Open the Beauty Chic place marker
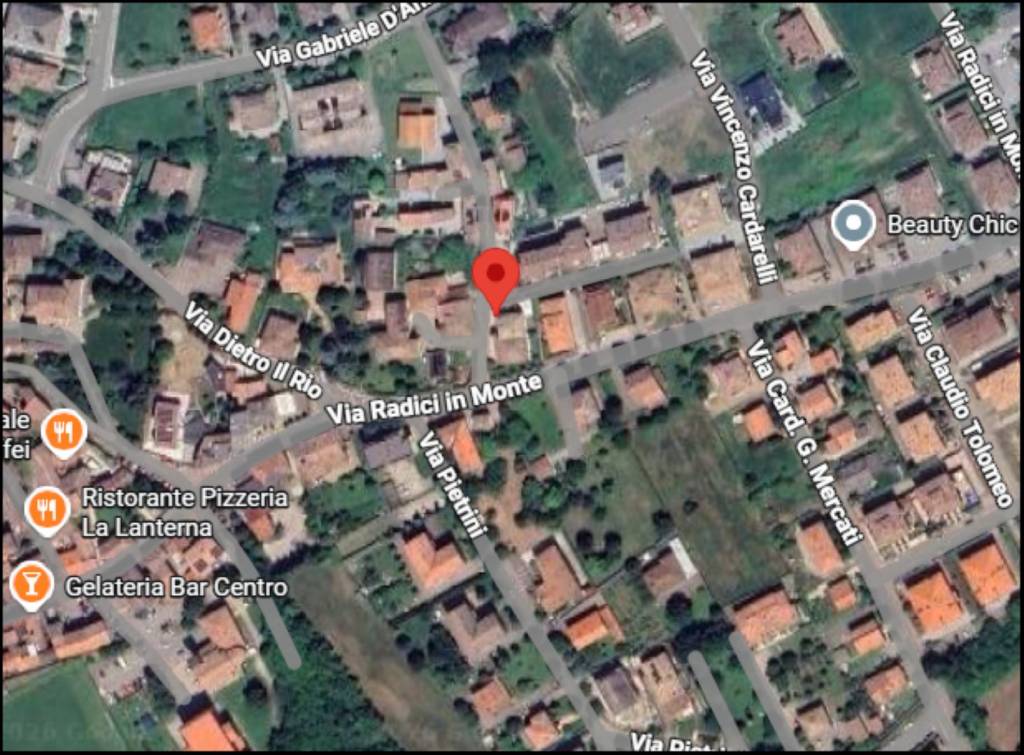 [853, 224]
